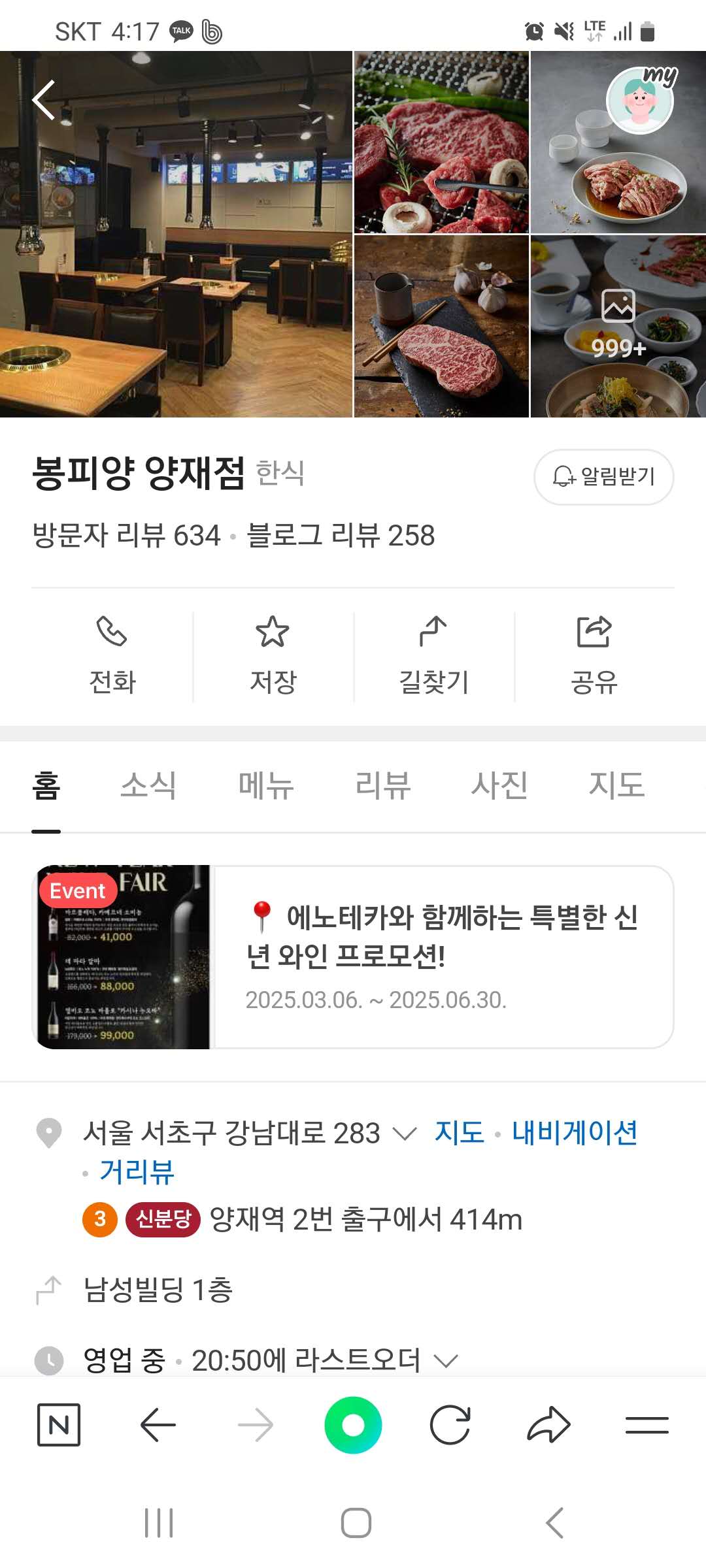Switch to the 사진 tab
Image resolution: width=706 pixels, height=1568 pixels.
pyautogui.click(x=500, y=785)
